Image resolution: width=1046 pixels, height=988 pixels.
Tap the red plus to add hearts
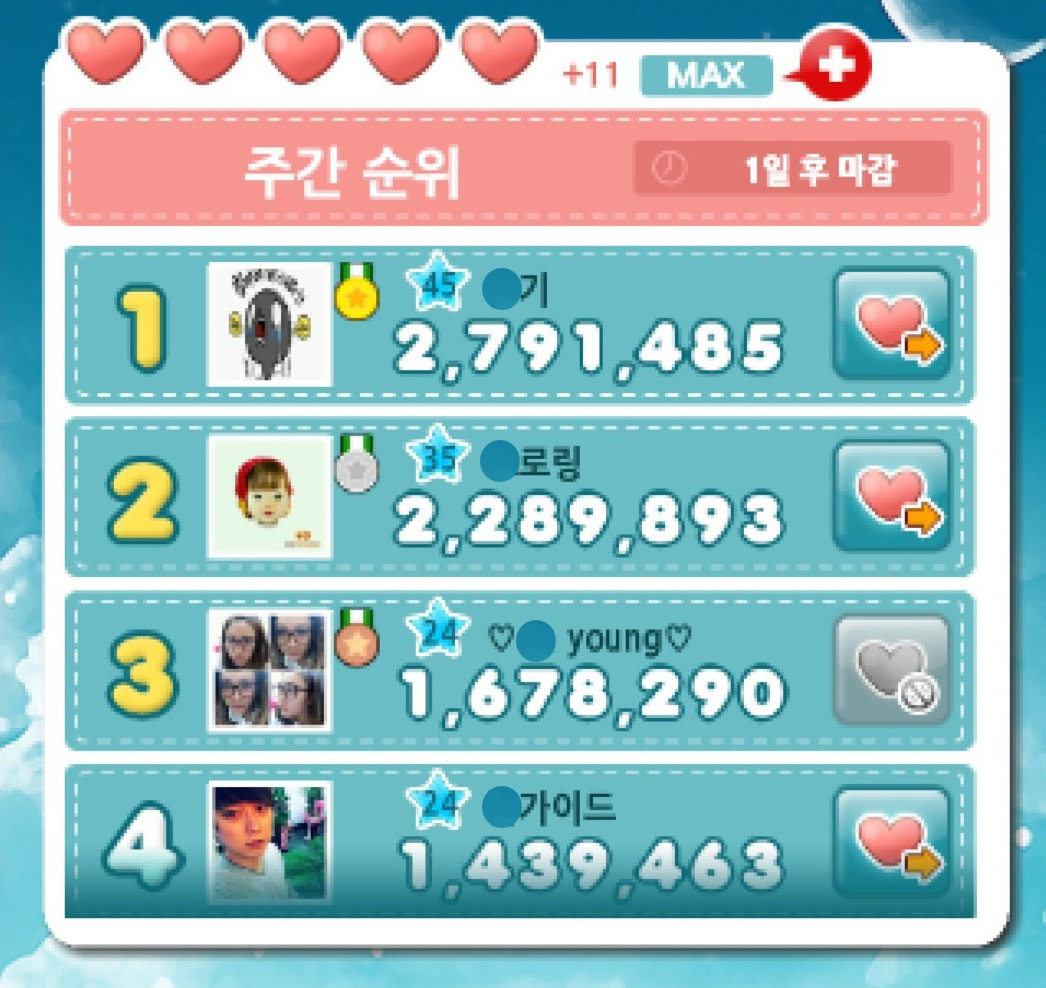[x=838, y=66]
